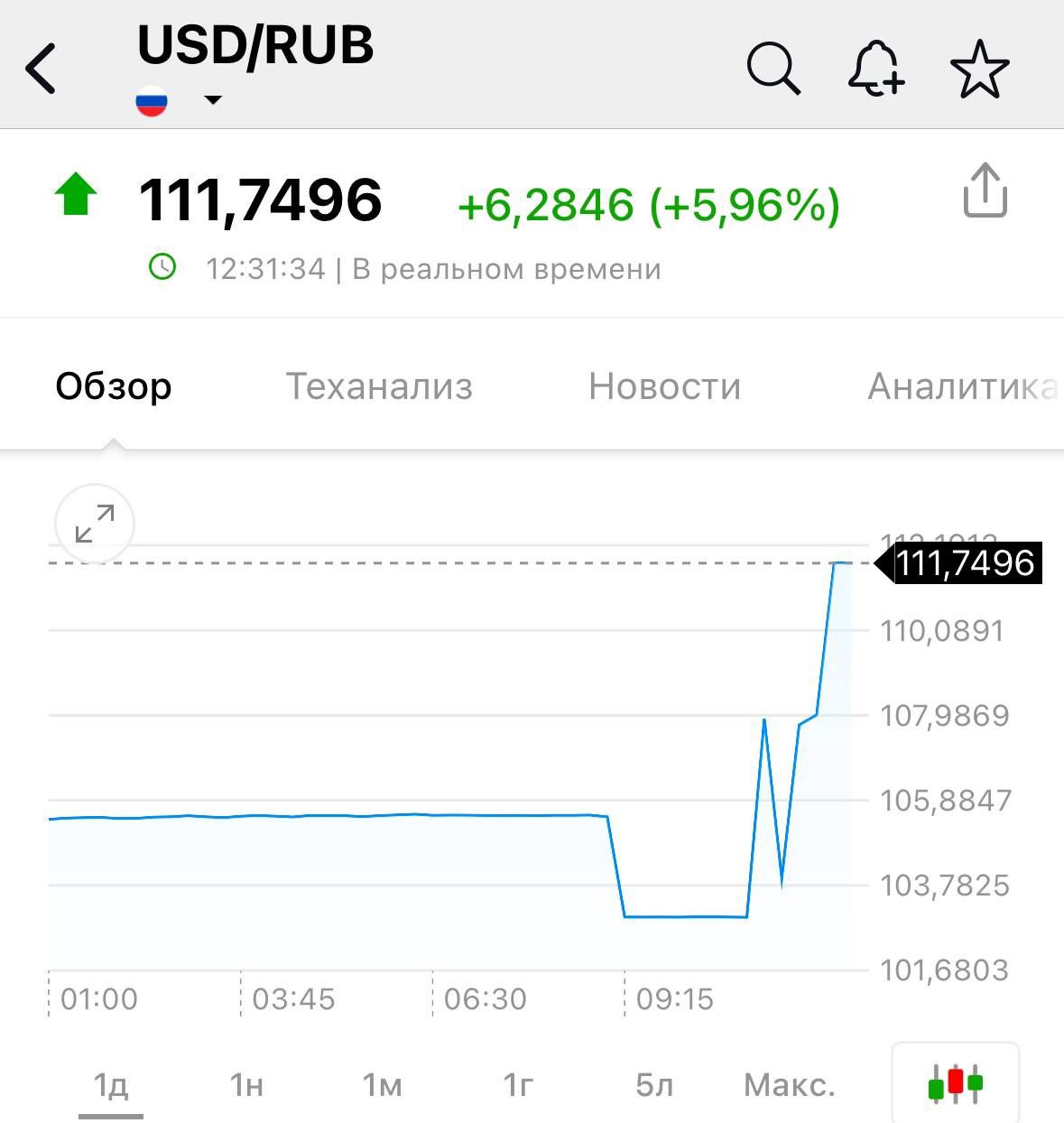
Task: Go back from the USD/RUB page
Action: coord(42,68)
